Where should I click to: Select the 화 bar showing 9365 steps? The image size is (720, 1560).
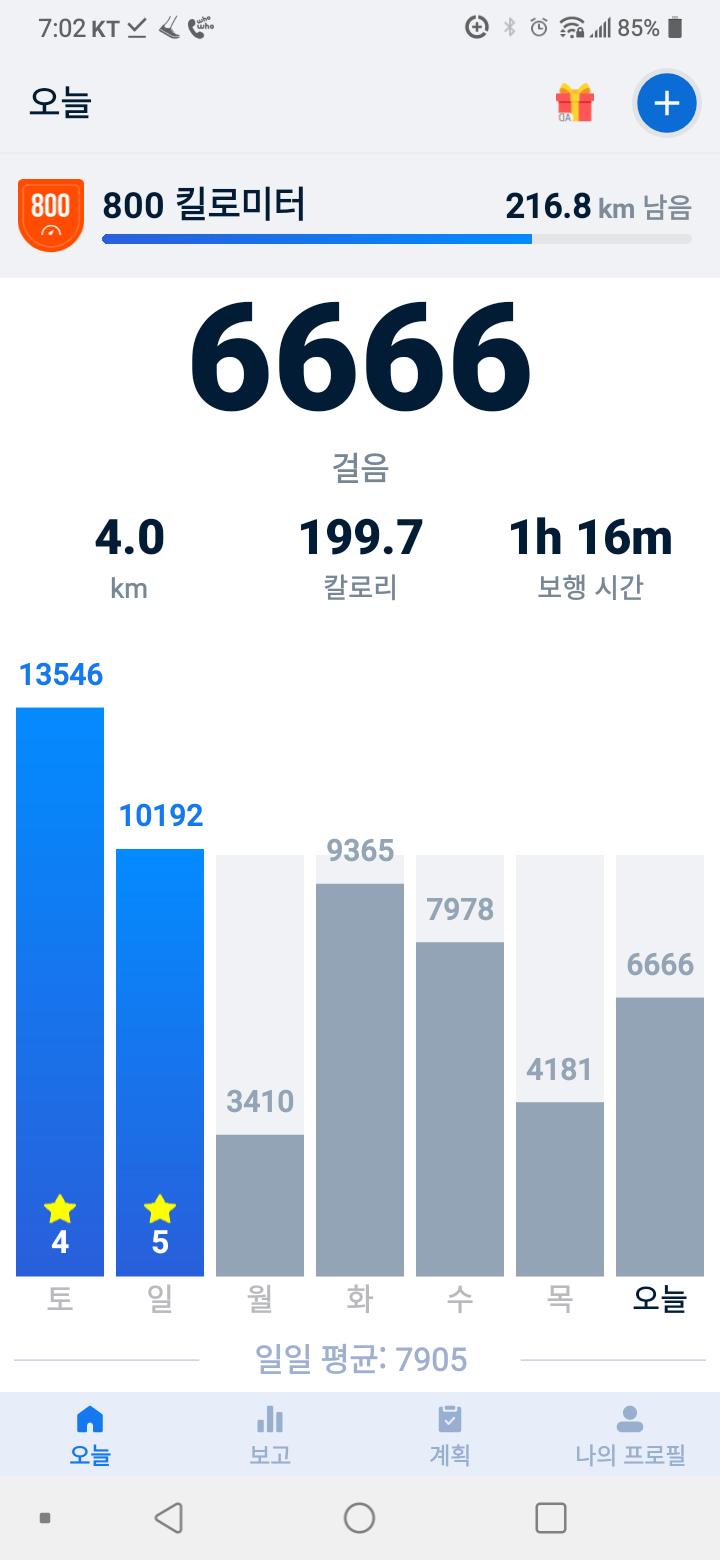360,1078
